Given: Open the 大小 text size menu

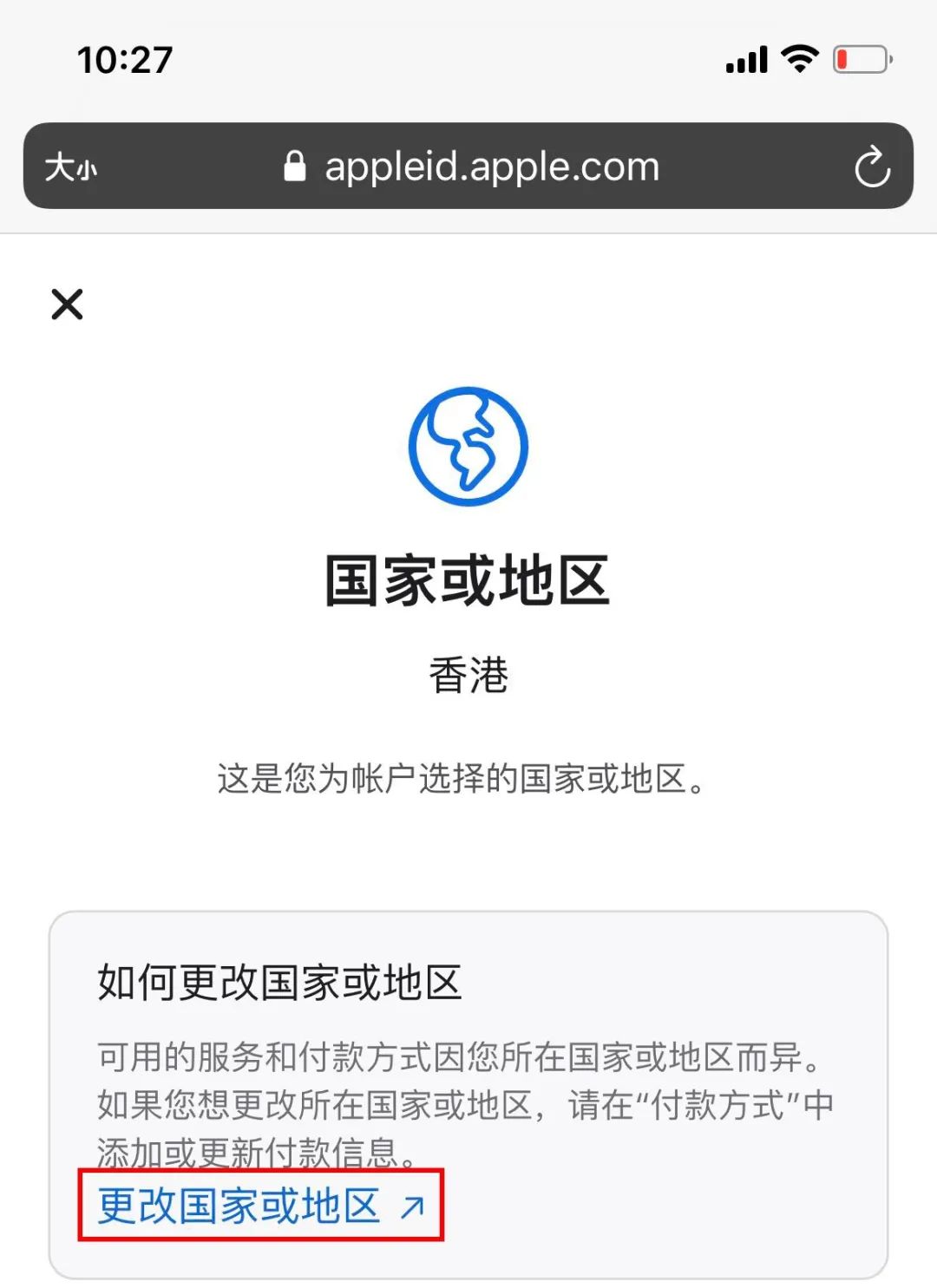Looking at the screenshot, I should tap(71, 167).
